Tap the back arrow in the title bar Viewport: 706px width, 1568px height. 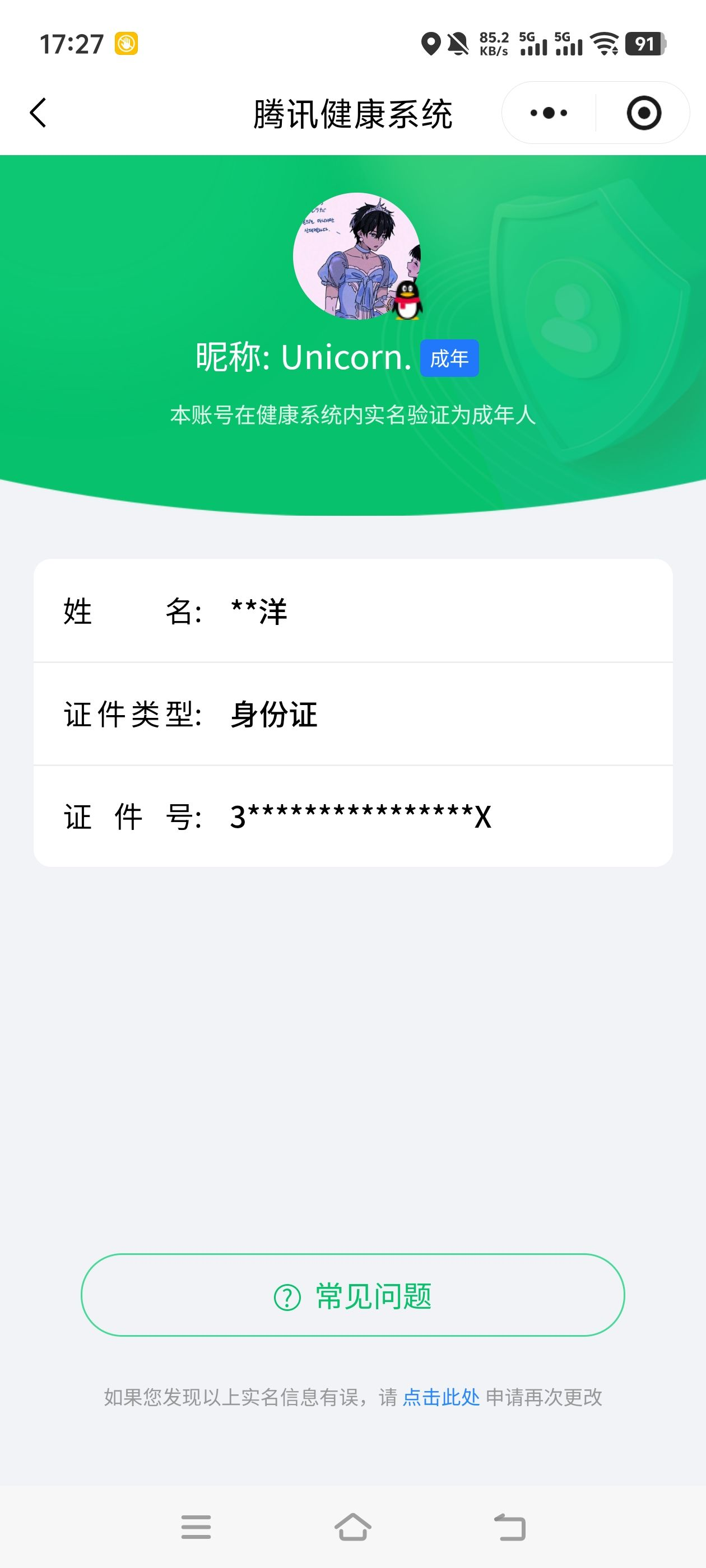[38, 113]
